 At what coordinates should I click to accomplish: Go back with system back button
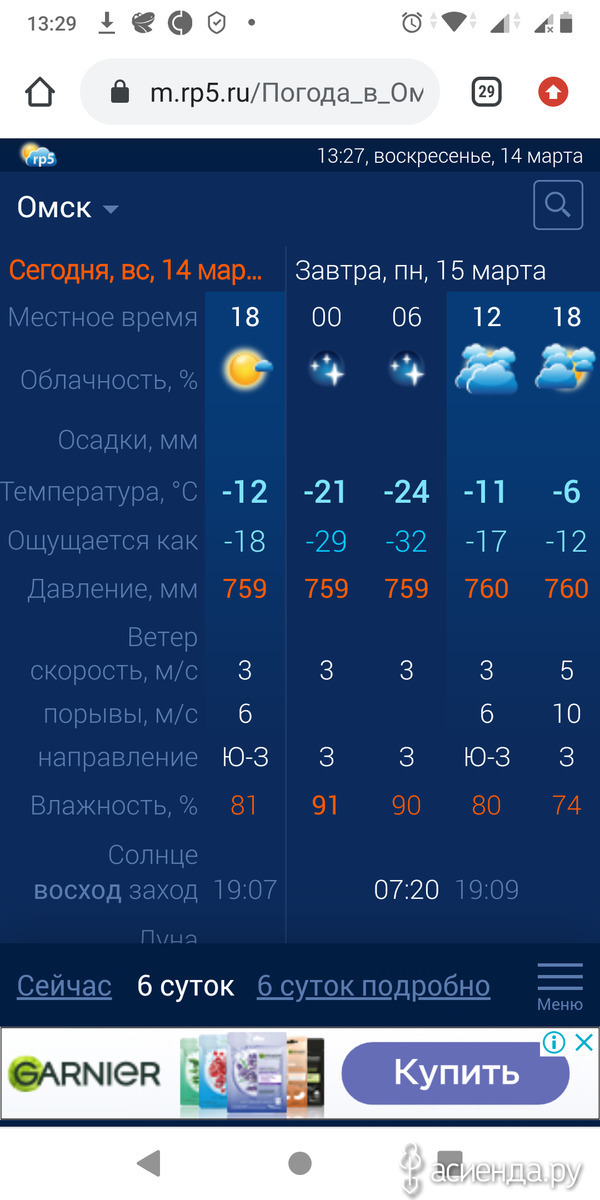[149, 1162]
